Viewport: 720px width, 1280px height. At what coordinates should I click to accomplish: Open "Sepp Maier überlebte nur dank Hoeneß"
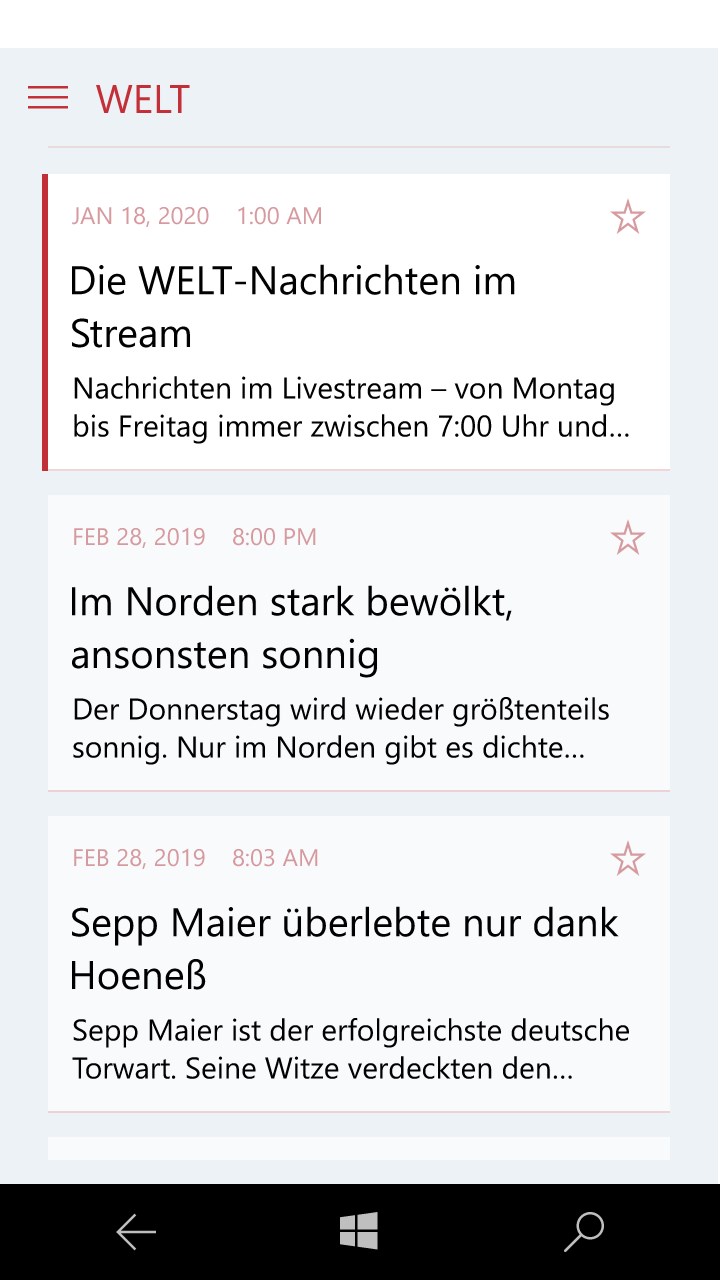[x=344, y=949]
